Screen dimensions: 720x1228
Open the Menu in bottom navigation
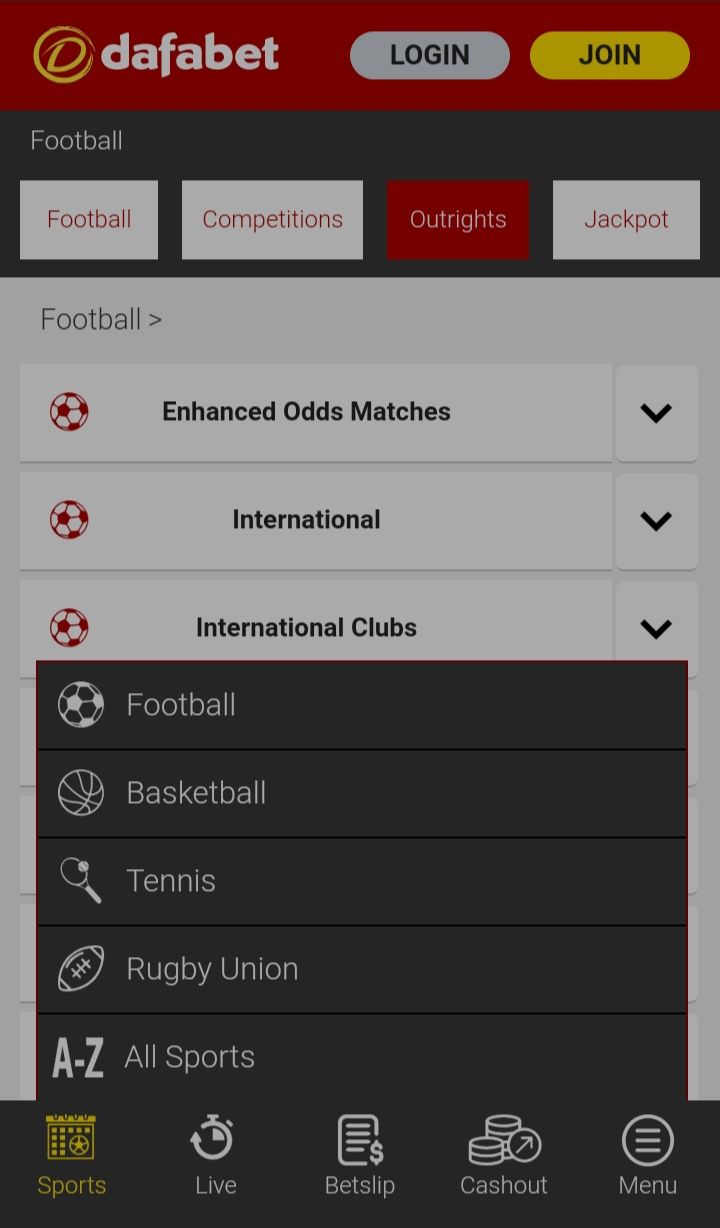click(x=648, y=1156)
